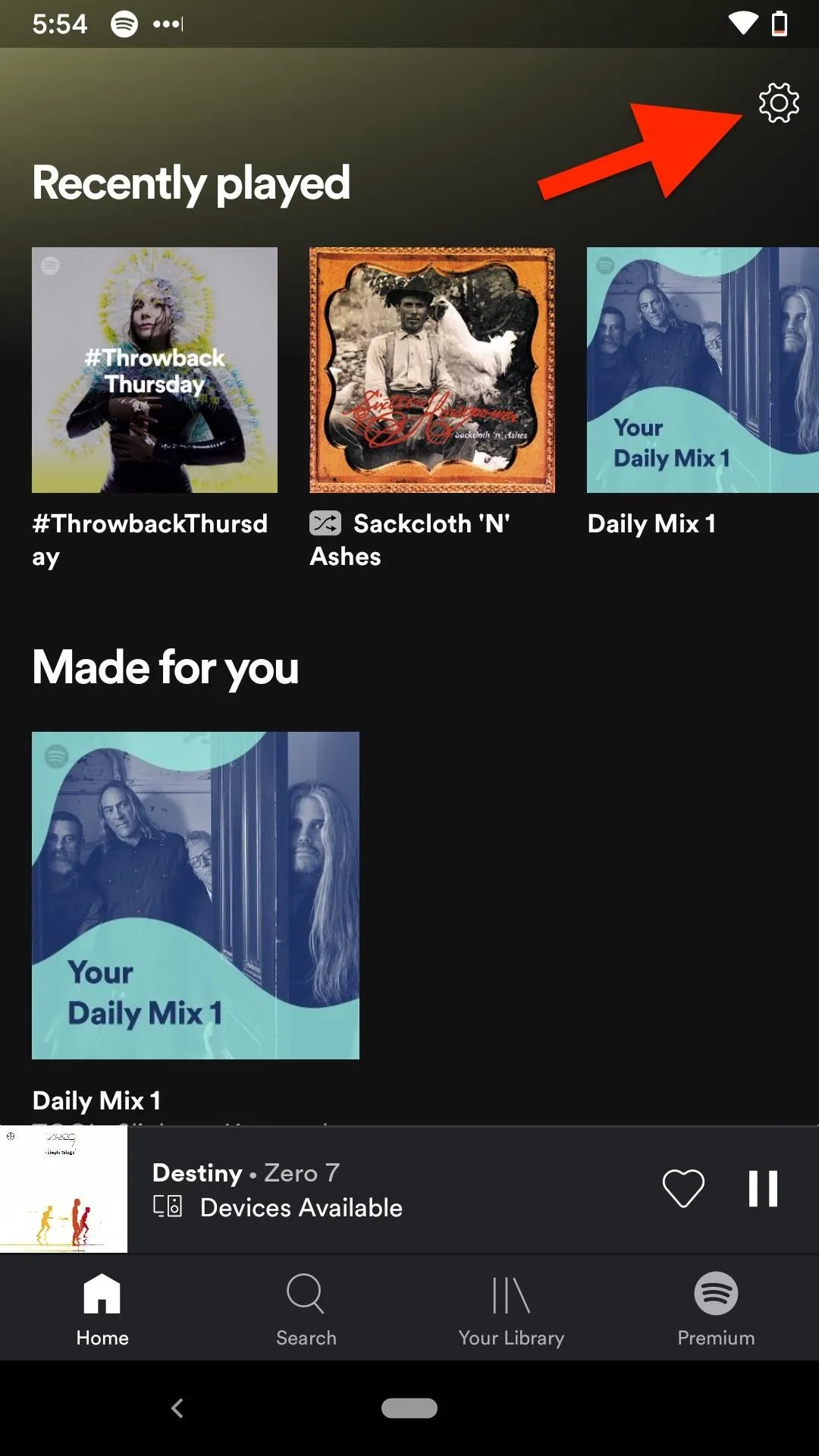Tap the system home pill

click(409, 1408)
